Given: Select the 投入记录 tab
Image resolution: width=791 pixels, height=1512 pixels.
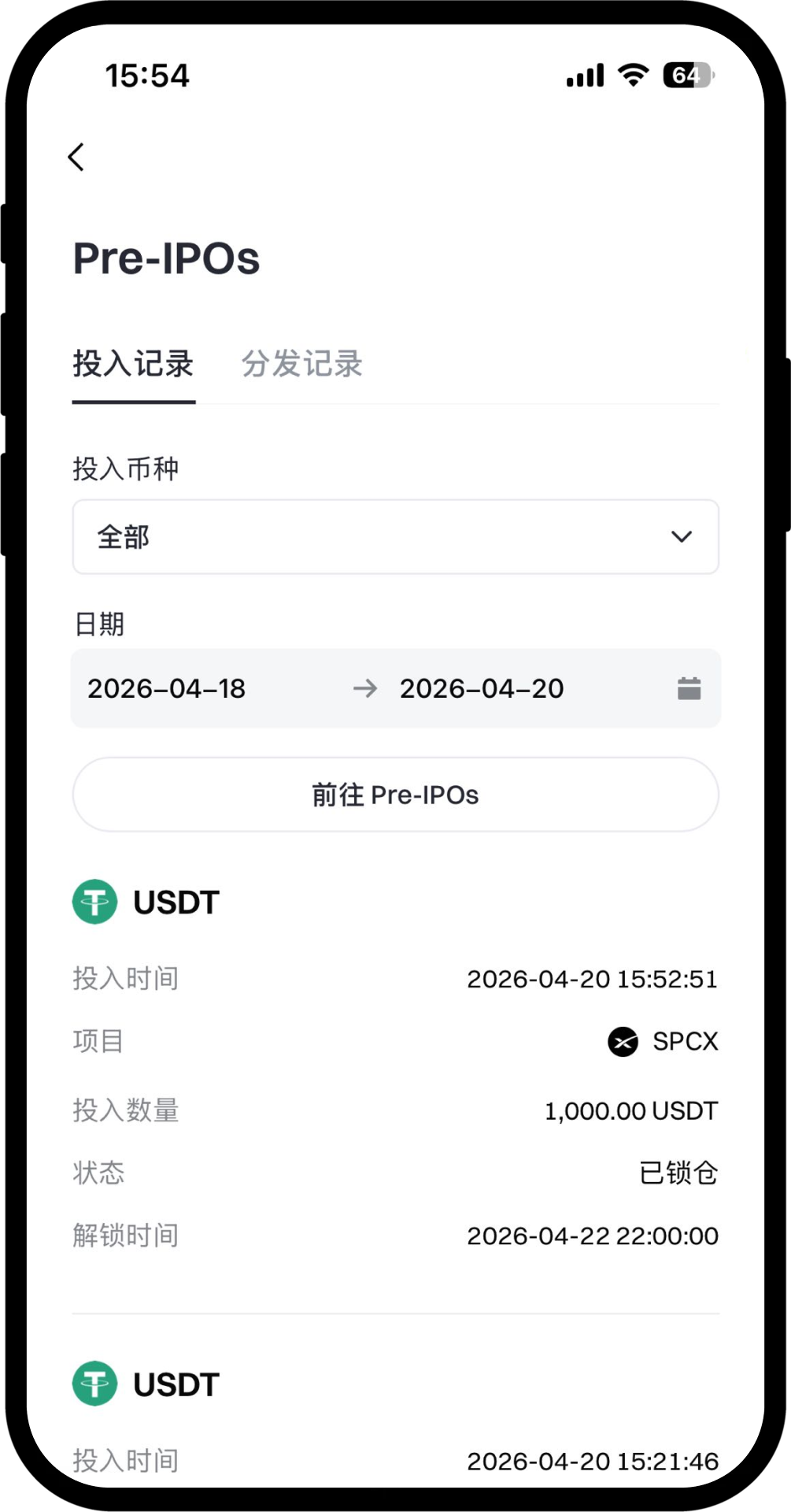Looking at the screenshot, I should tap(133, 364).
